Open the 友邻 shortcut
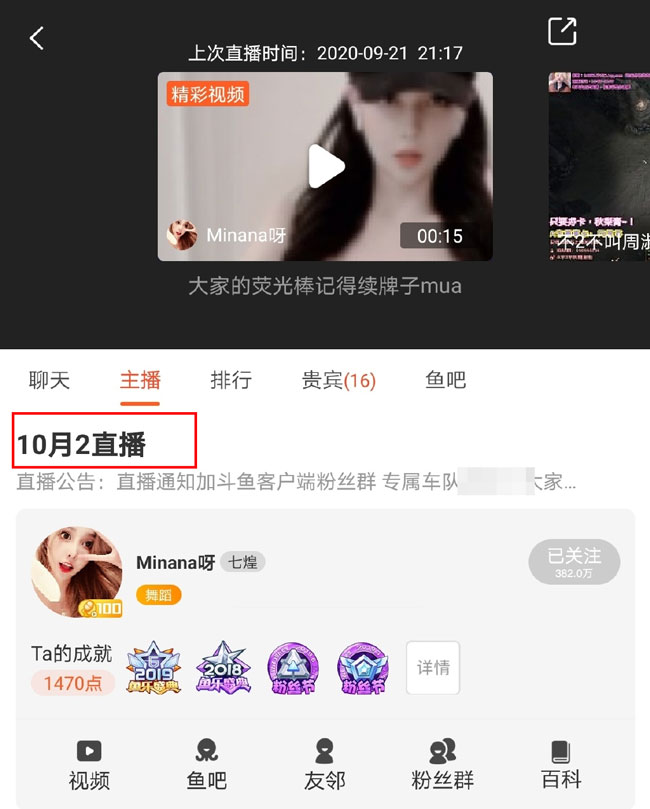 point(324,765)
